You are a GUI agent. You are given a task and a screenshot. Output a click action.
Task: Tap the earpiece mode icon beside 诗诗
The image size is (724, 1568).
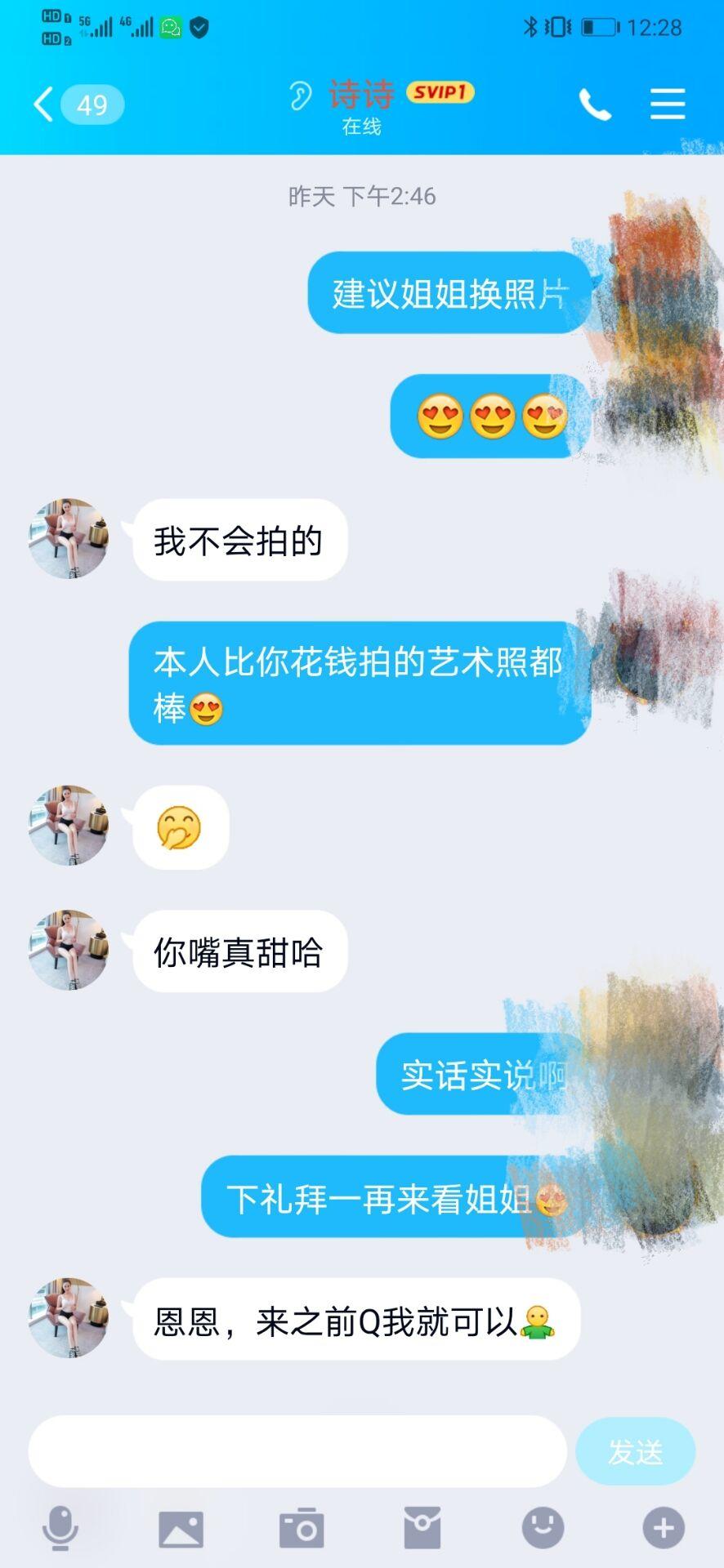[x=301, y=96]
